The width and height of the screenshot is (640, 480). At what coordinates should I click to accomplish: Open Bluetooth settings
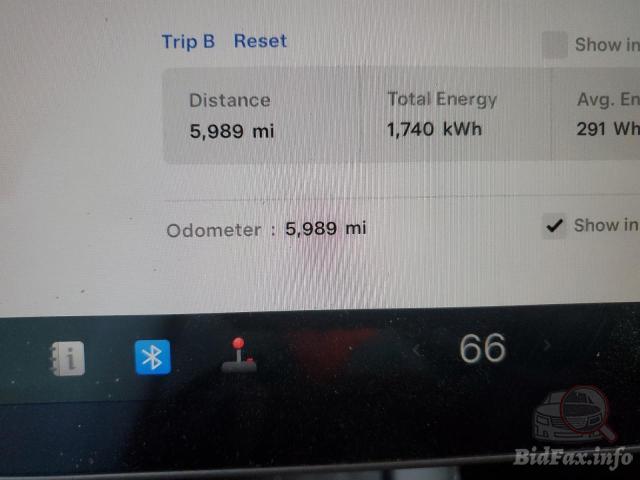153,357
